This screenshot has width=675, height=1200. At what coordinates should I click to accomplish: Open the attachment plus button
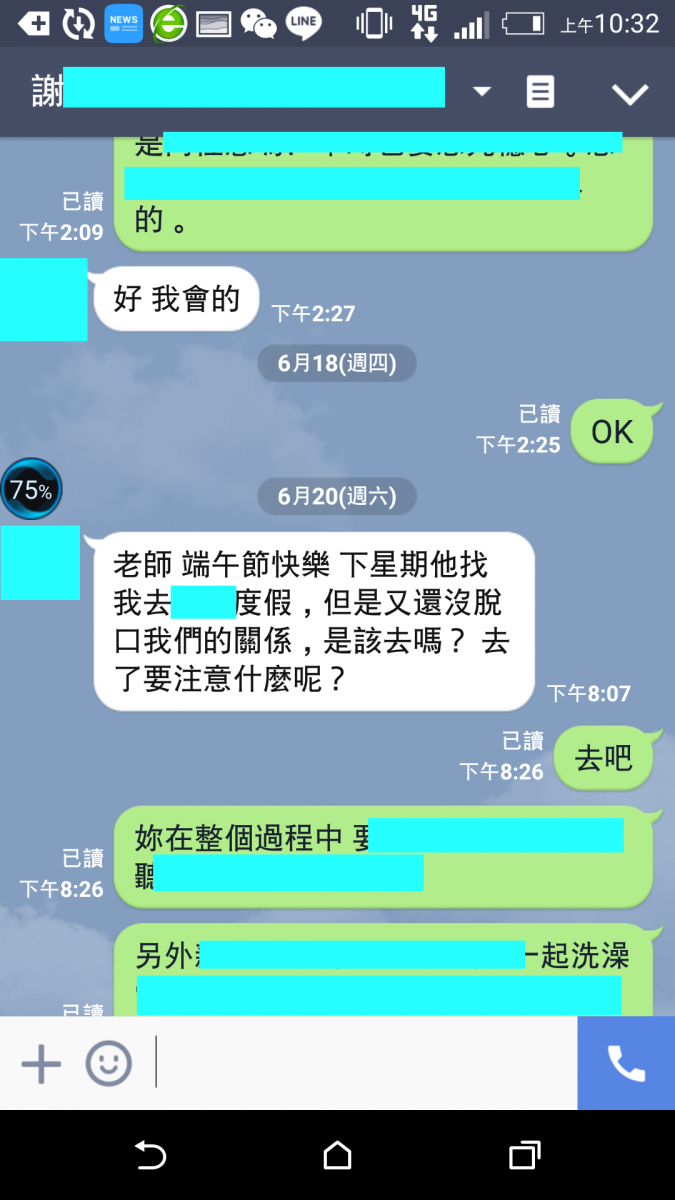pyautogui.click(x=41, y=1063)
